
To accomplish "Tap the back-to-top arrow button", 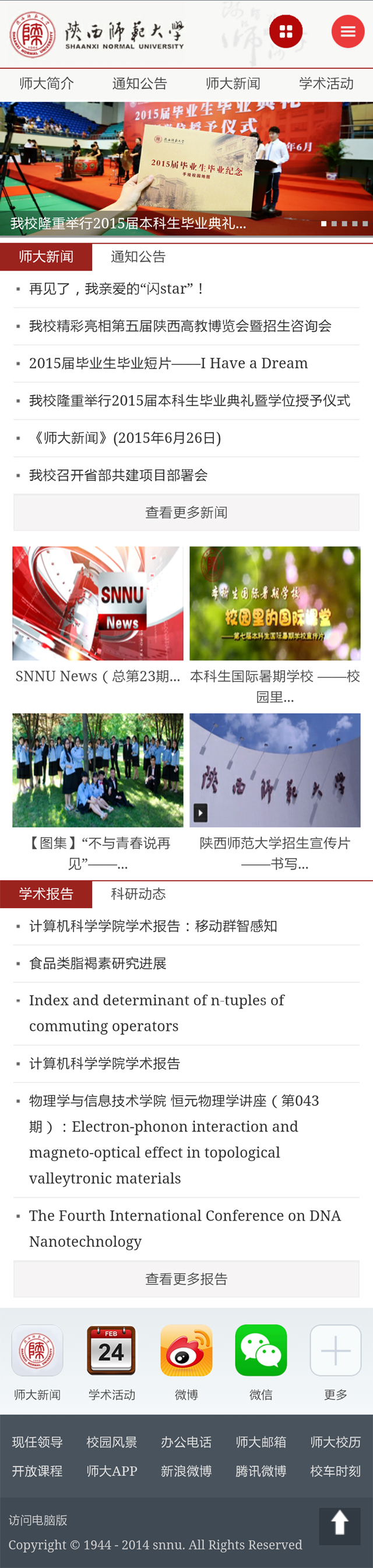I will 340,1525.
